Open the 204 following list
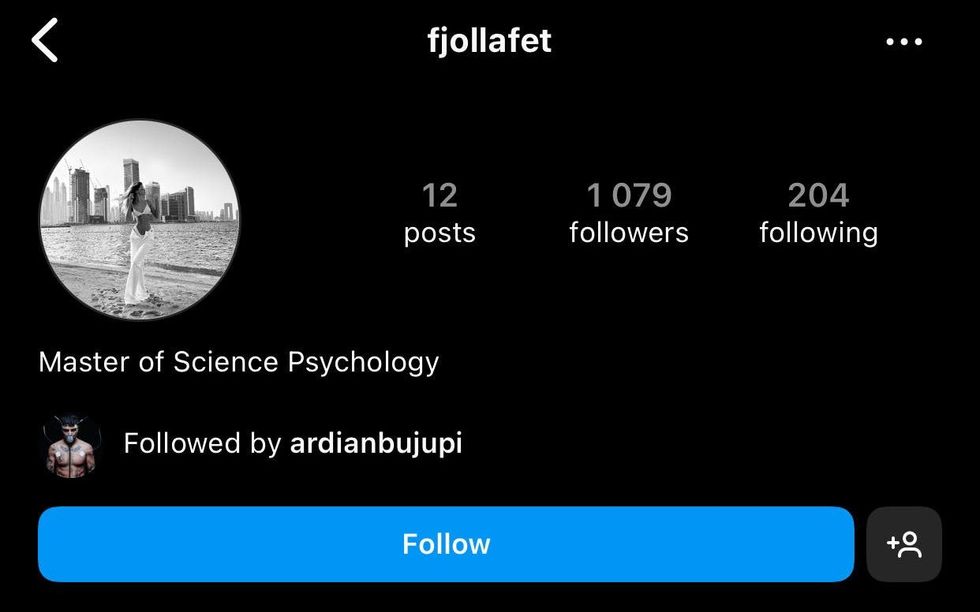This screenshot has width=980, height=612. coord(818,213)
